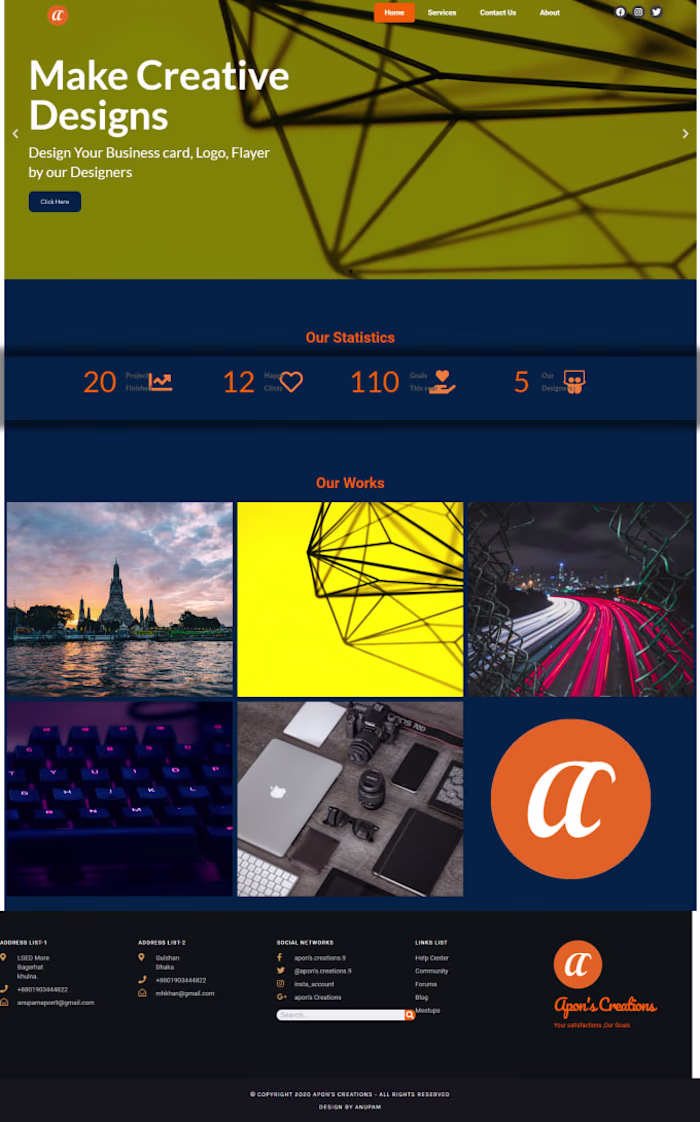This screenshot has width=700, height=1122.
Task: Open the Twitter icon in the header
Action: click(656, 12)
